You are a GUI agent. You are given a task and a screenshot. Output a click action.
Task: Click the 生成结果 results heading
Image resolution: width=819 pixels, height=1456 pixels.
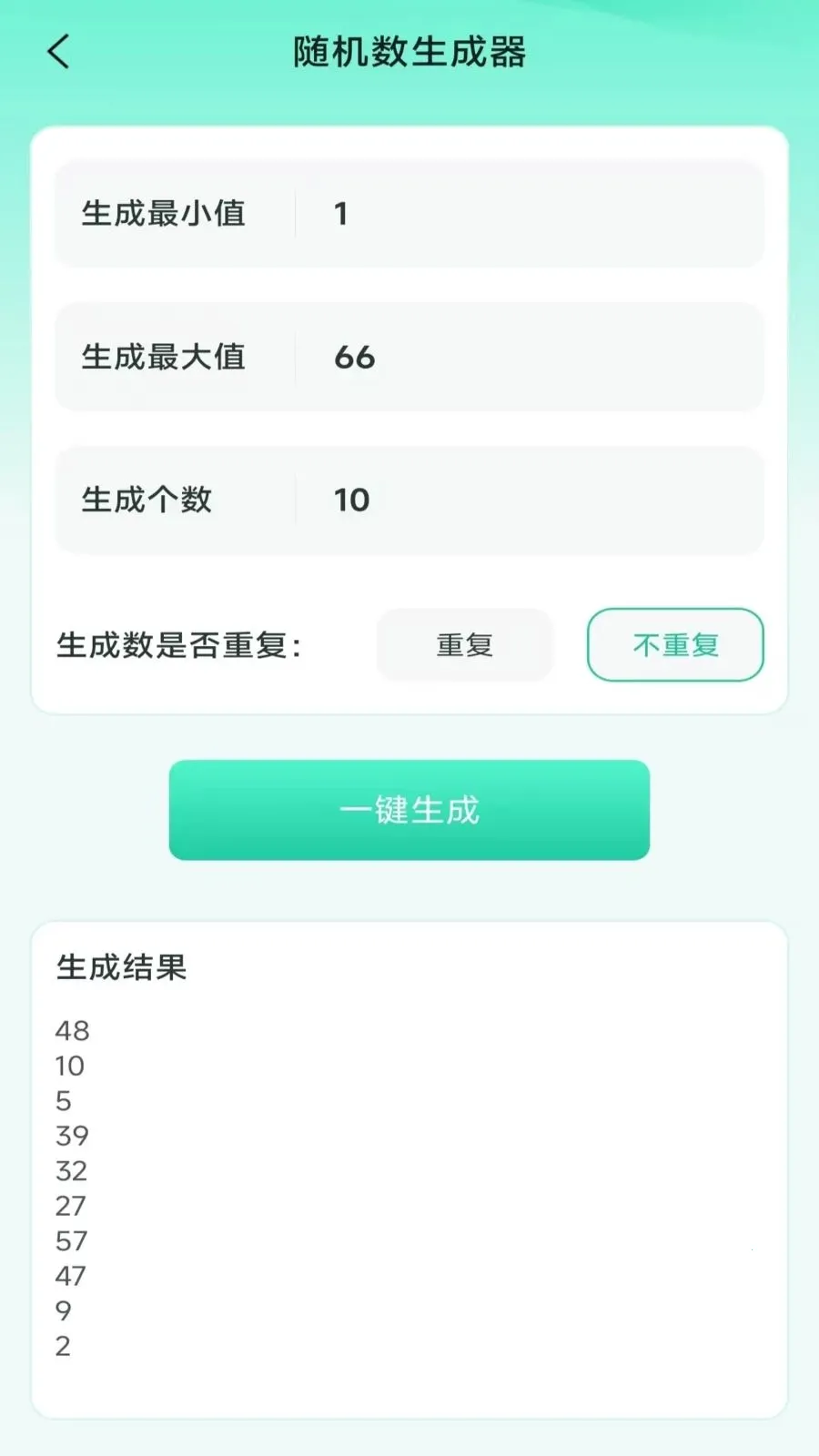[x=122, y=968]
